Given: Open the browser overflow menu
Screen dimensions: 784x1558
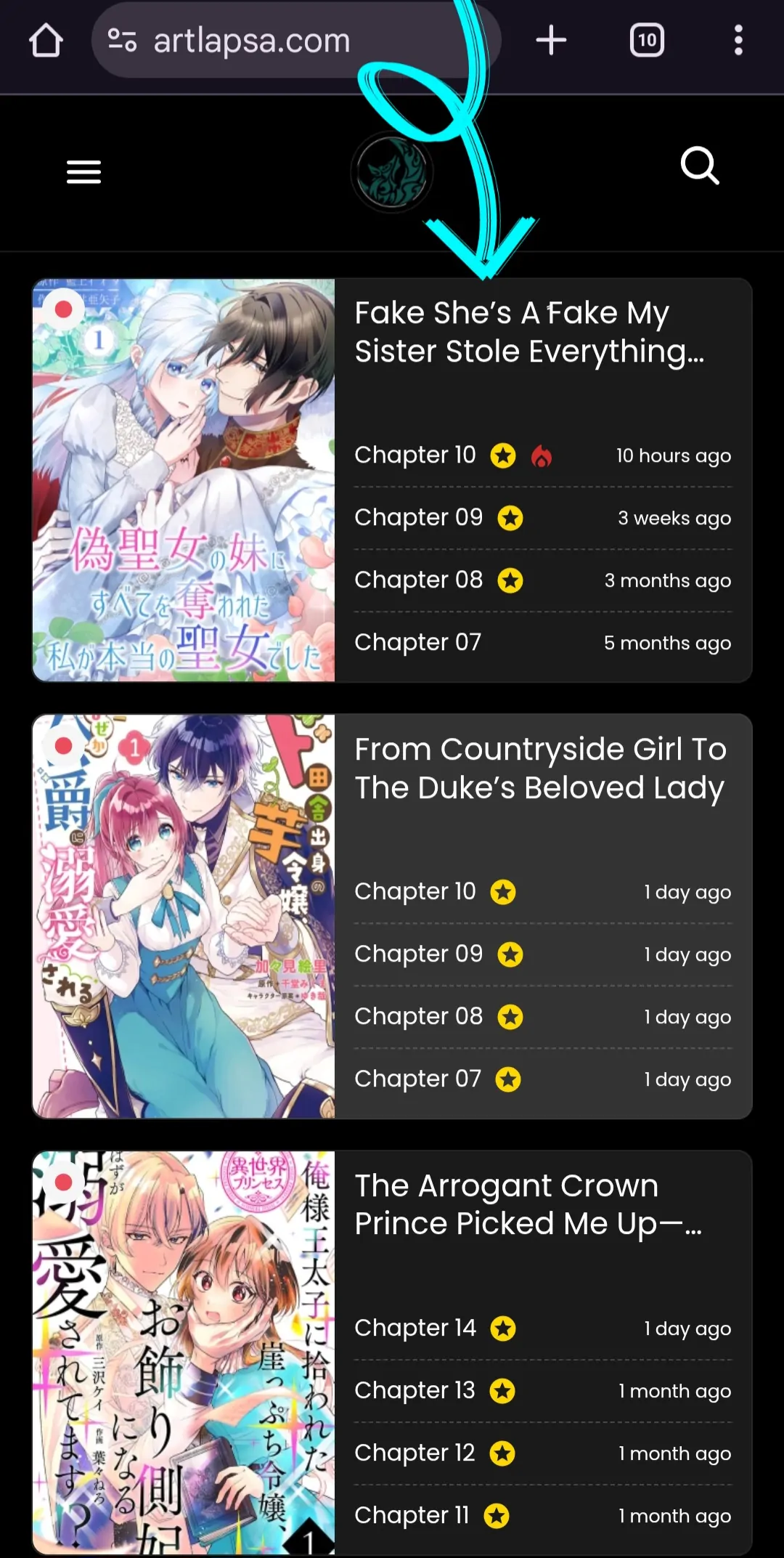Looking at the screenshot, I should (738, 41).
